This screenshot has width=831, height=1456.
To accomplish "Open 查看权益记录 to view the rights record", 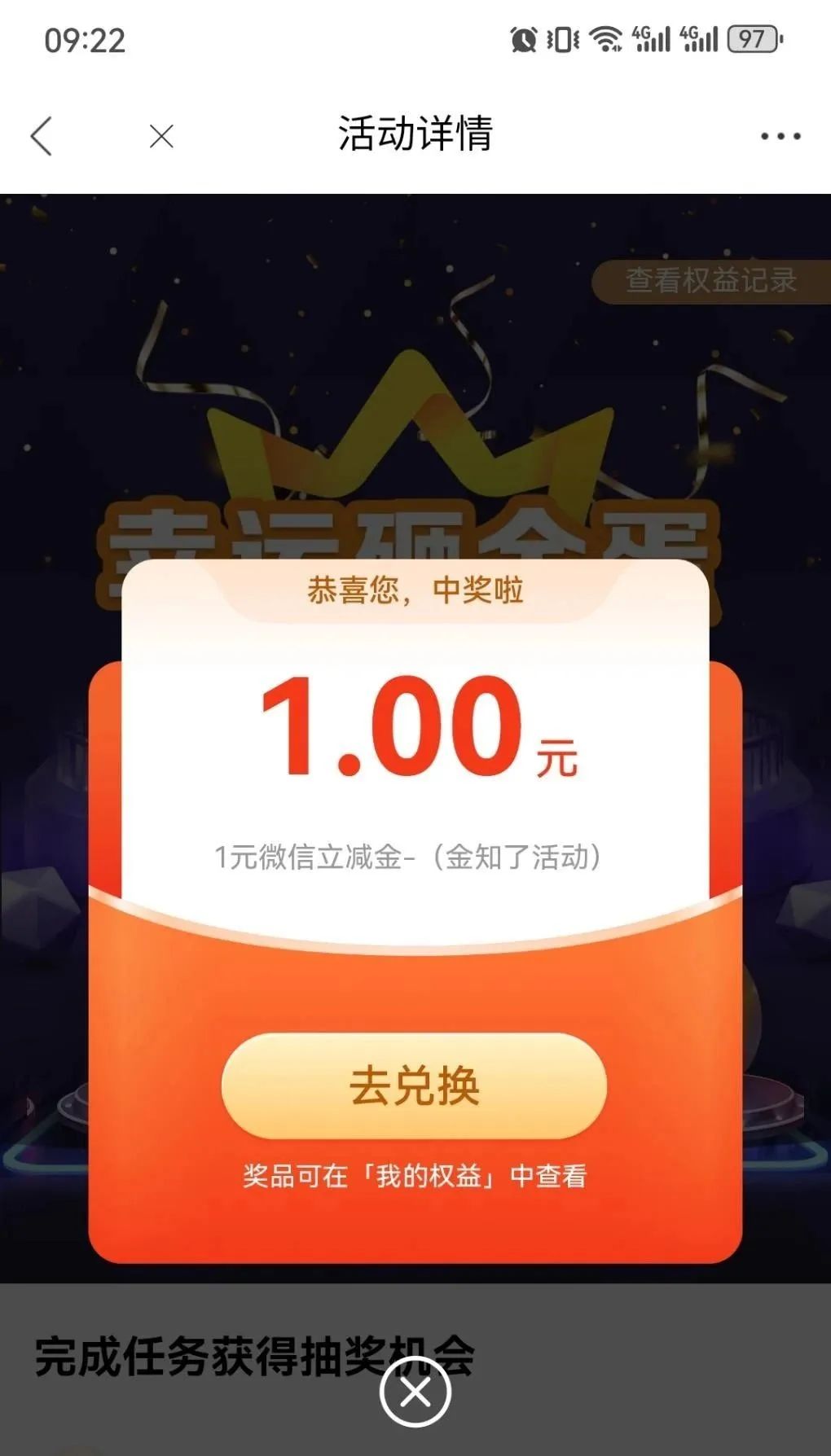I will (710, 281).
